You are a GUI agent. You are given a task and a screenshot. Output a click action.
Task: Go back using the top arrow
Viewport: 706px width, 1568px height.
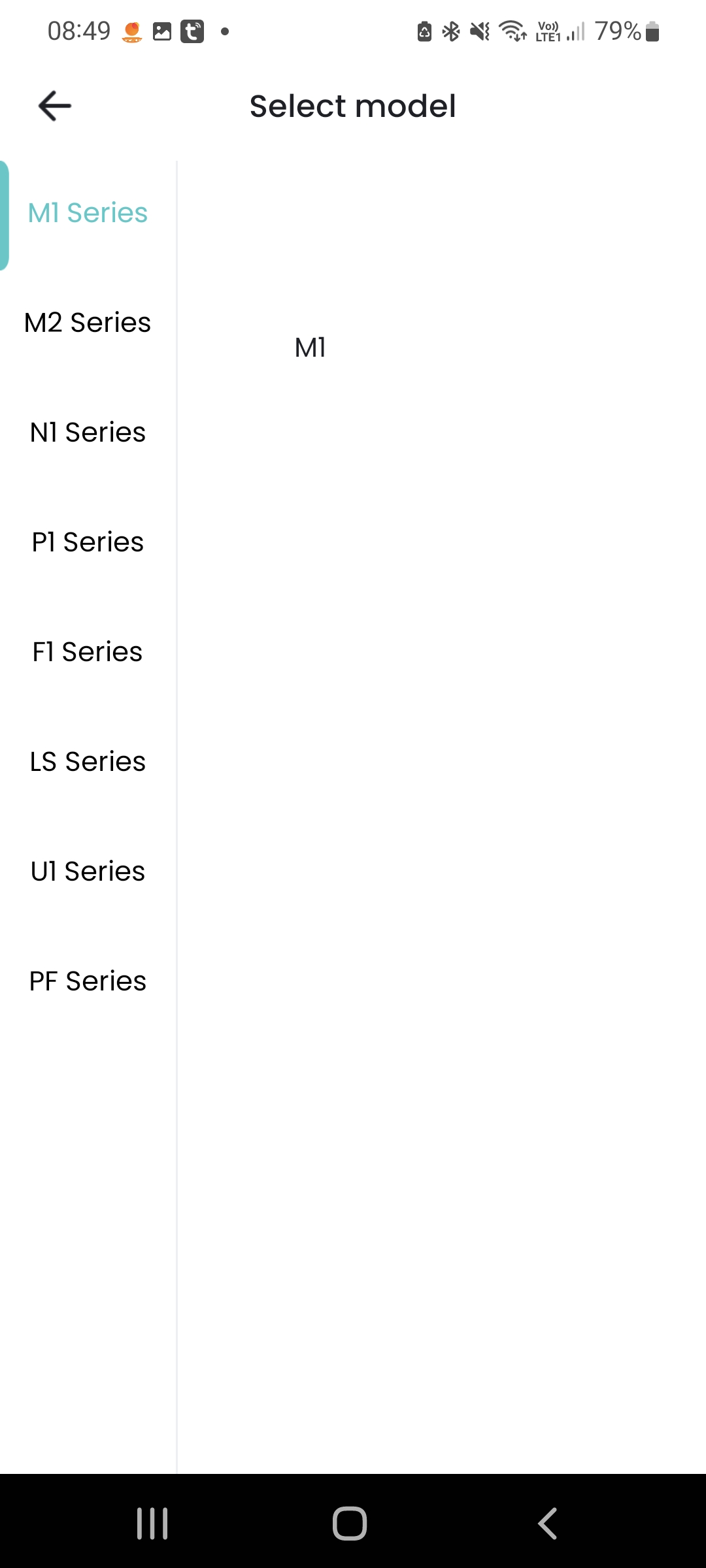55,106
